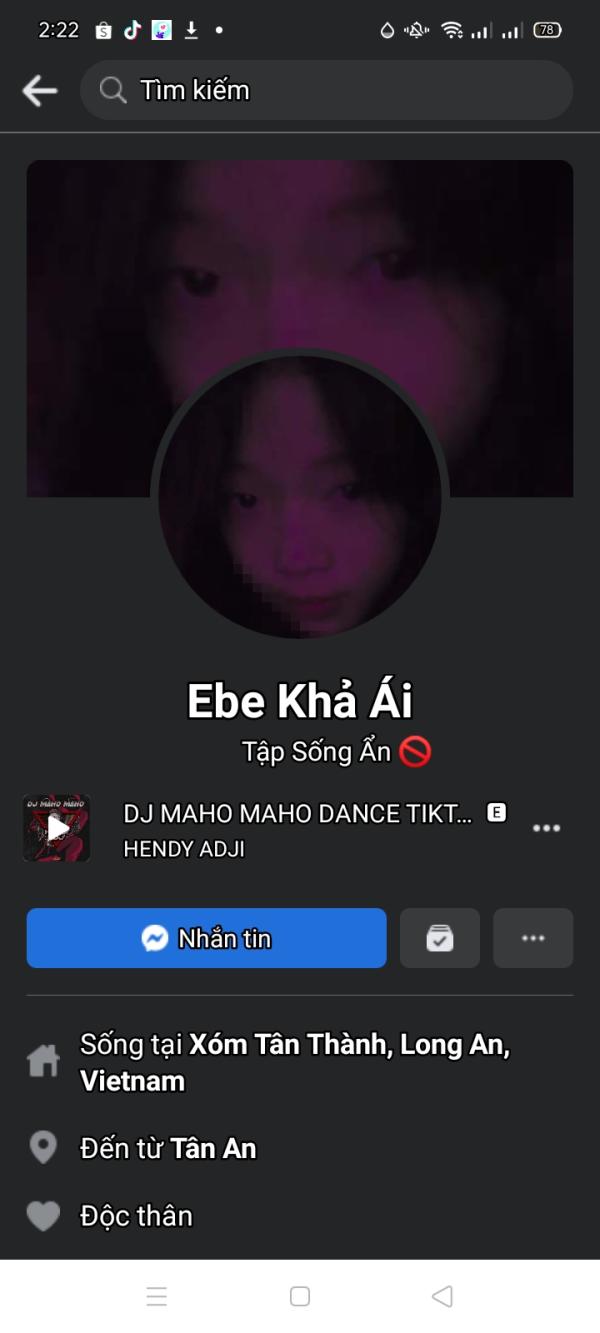This screenshot has height=1333, width=600.
Task: Open recent apps from navigation bar
Action: tap(157, 1296)
